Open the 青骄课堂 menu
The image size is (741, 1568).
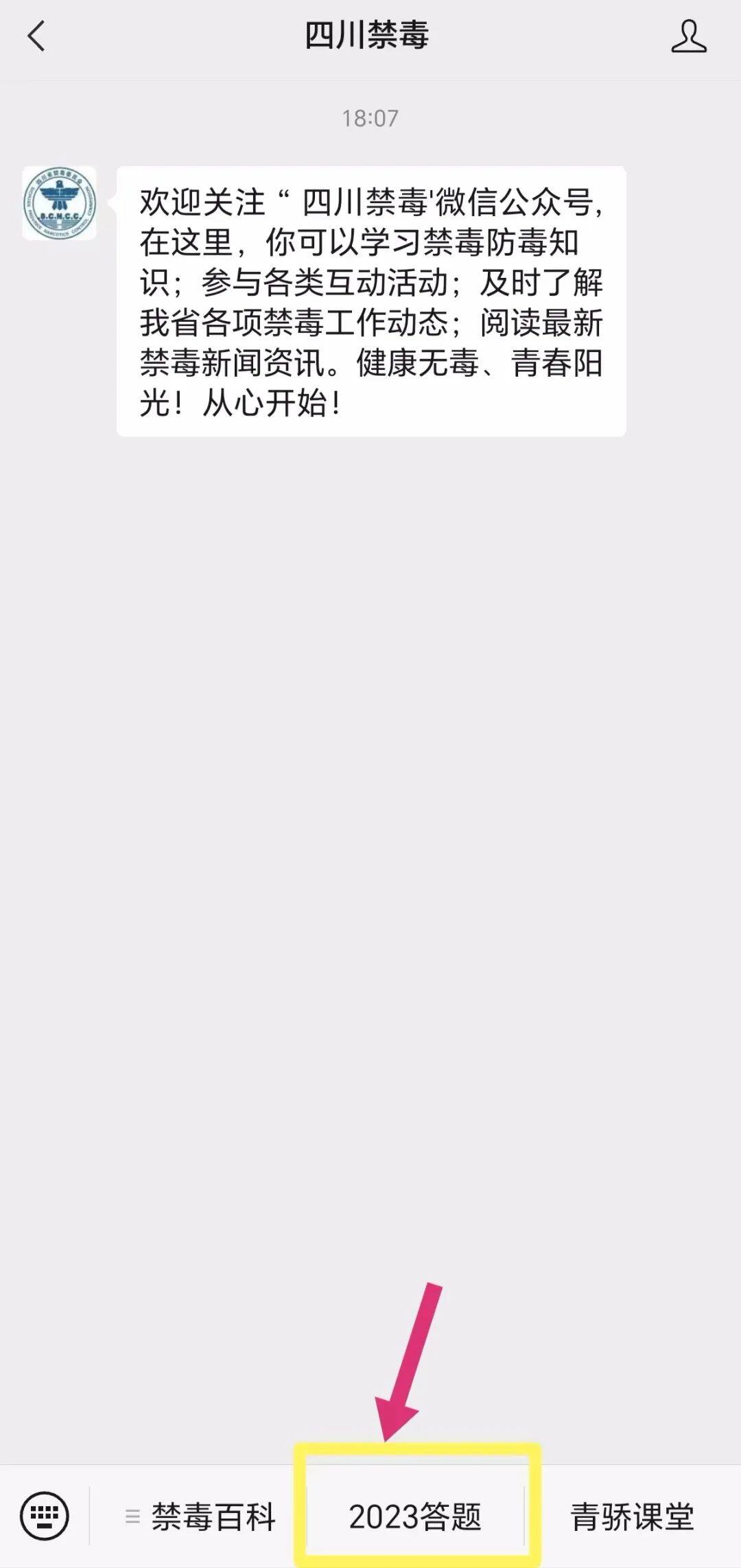(x=632, y=1516)
